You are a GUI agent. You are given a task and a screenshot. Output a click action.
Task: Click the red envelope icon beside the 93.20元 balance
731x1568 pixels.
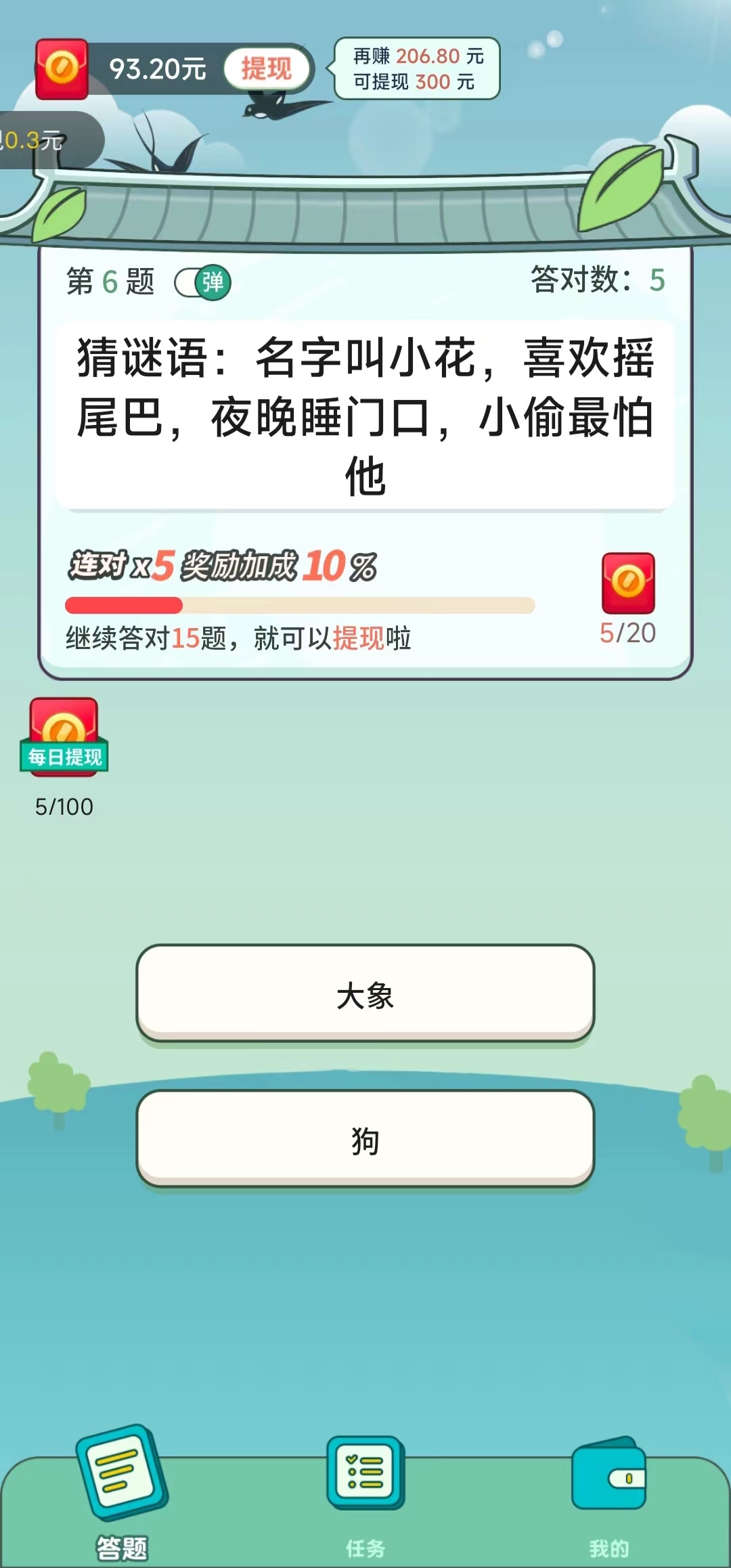64,68
